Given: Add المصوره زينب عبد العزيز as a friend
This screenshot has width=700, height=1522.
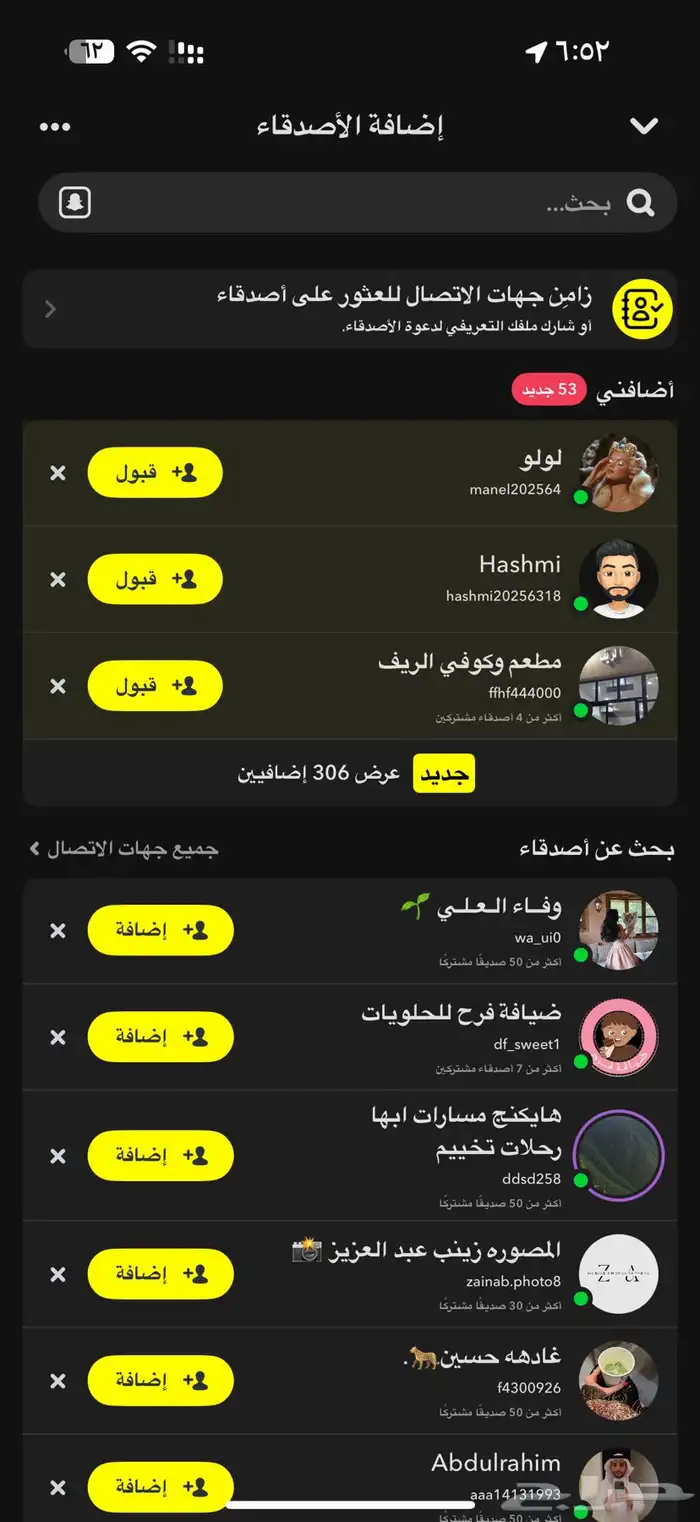Looking at the screenshot, I should pos(160,1274).
